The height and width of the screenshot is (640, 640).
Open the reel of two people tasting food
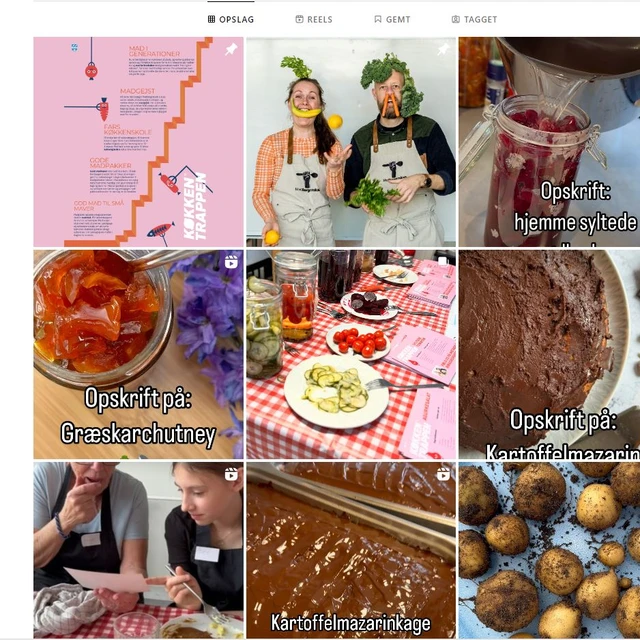point(138,550)
